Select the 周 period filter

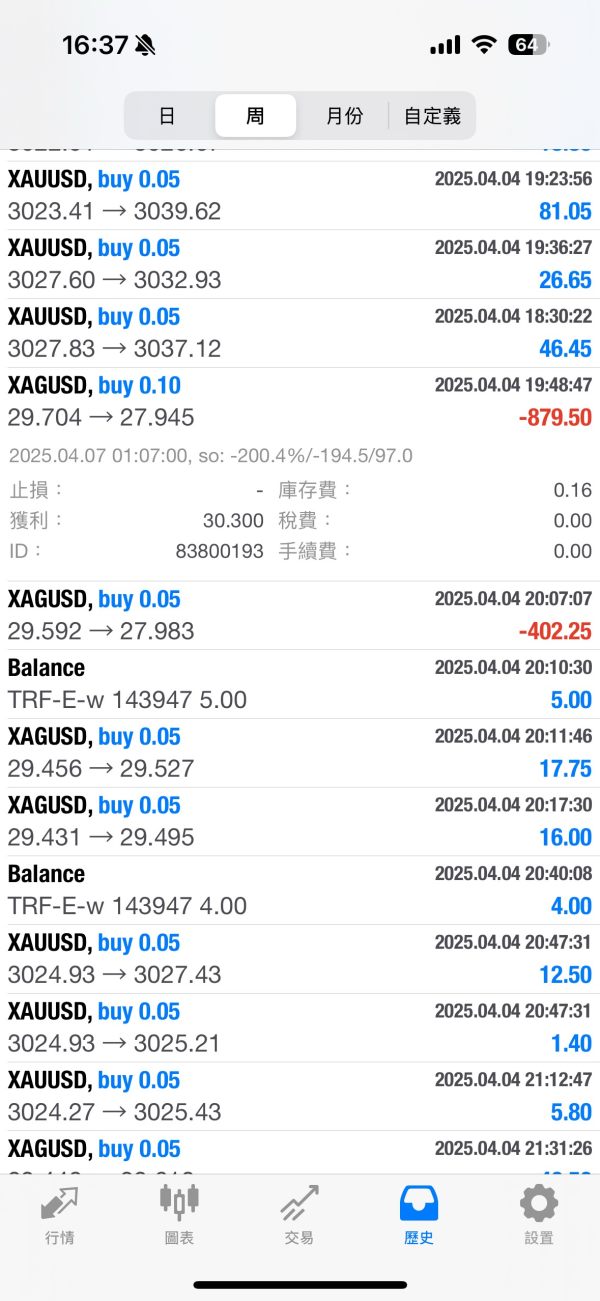(x=255, y=116)
